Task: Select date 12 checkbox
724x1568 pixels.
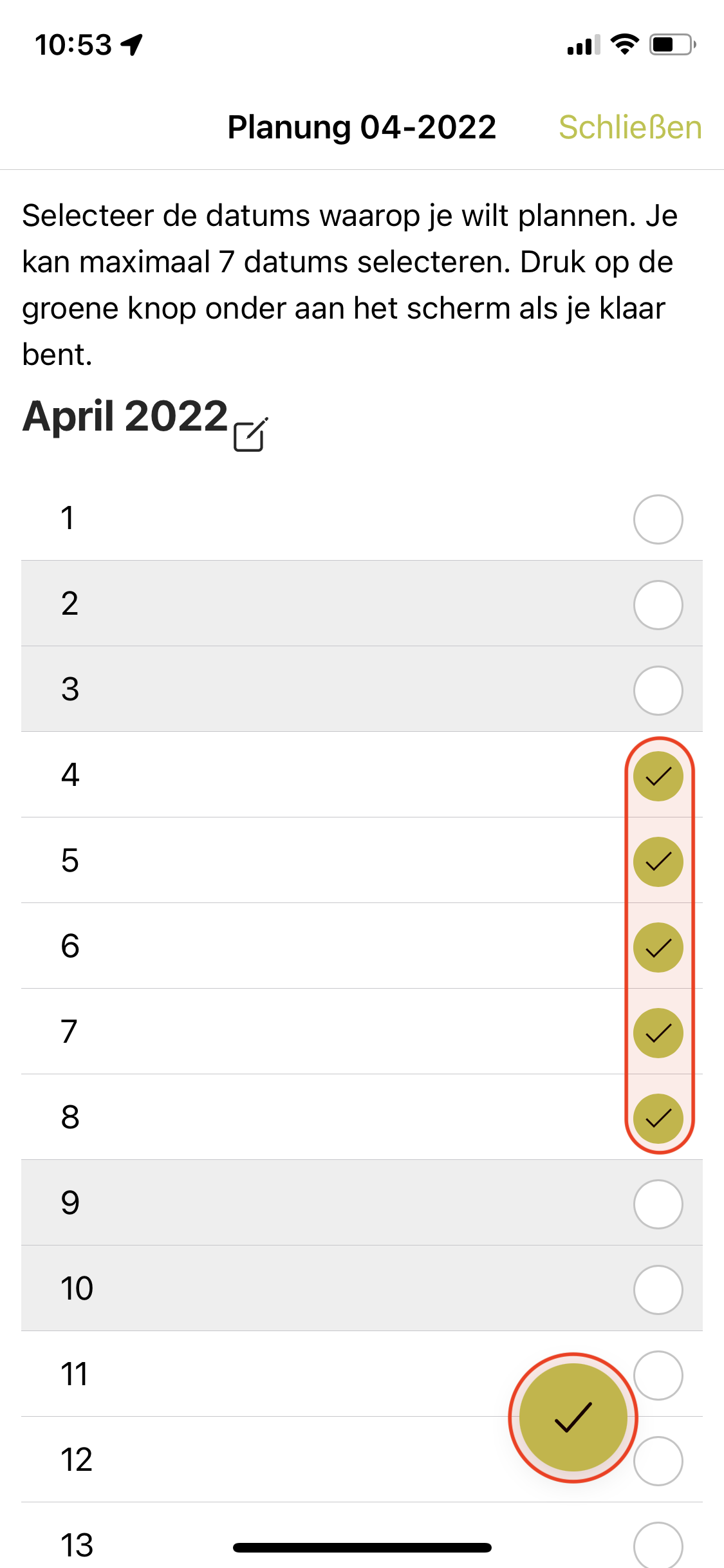Action: pos(658,1461)
